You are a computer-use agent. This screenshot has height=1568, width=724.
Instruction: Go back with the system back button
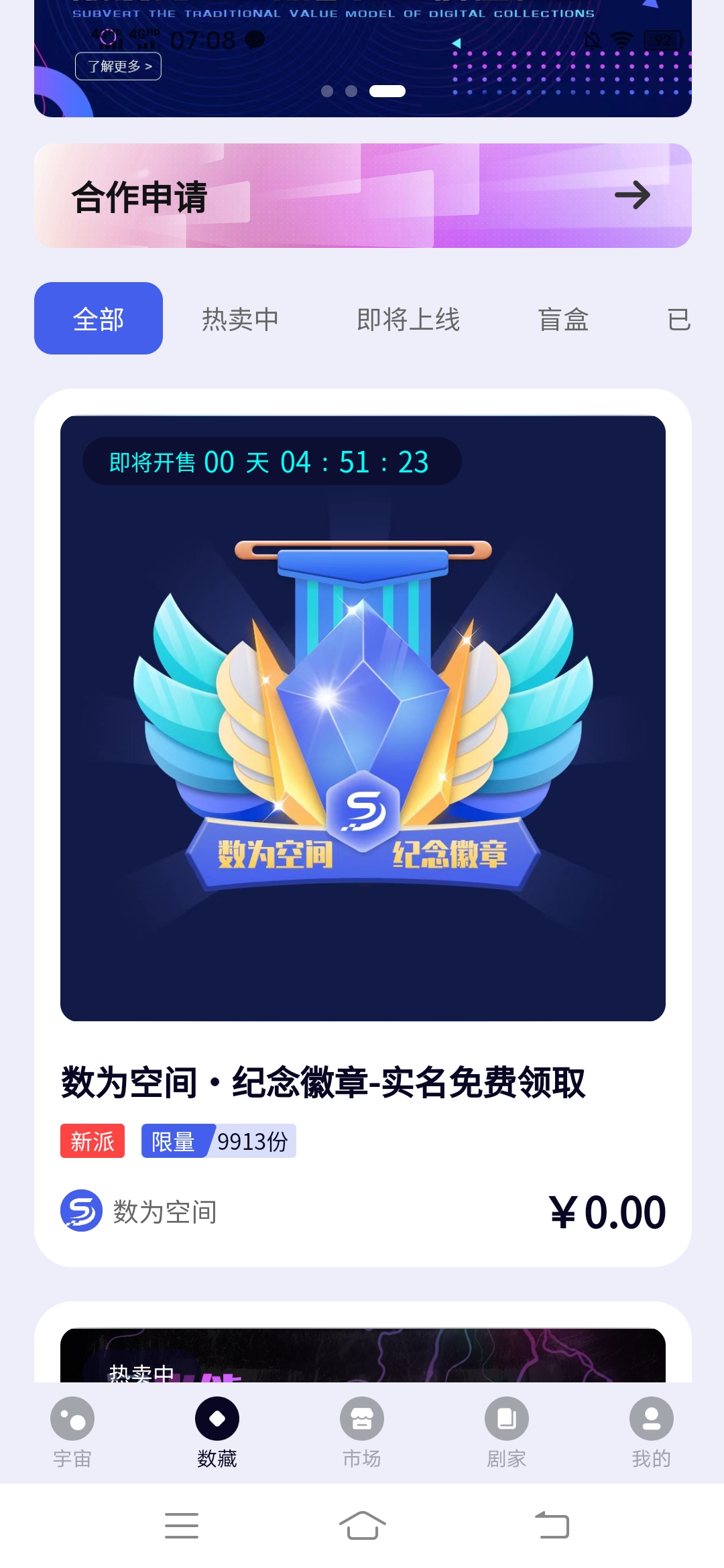(552, 1526)
